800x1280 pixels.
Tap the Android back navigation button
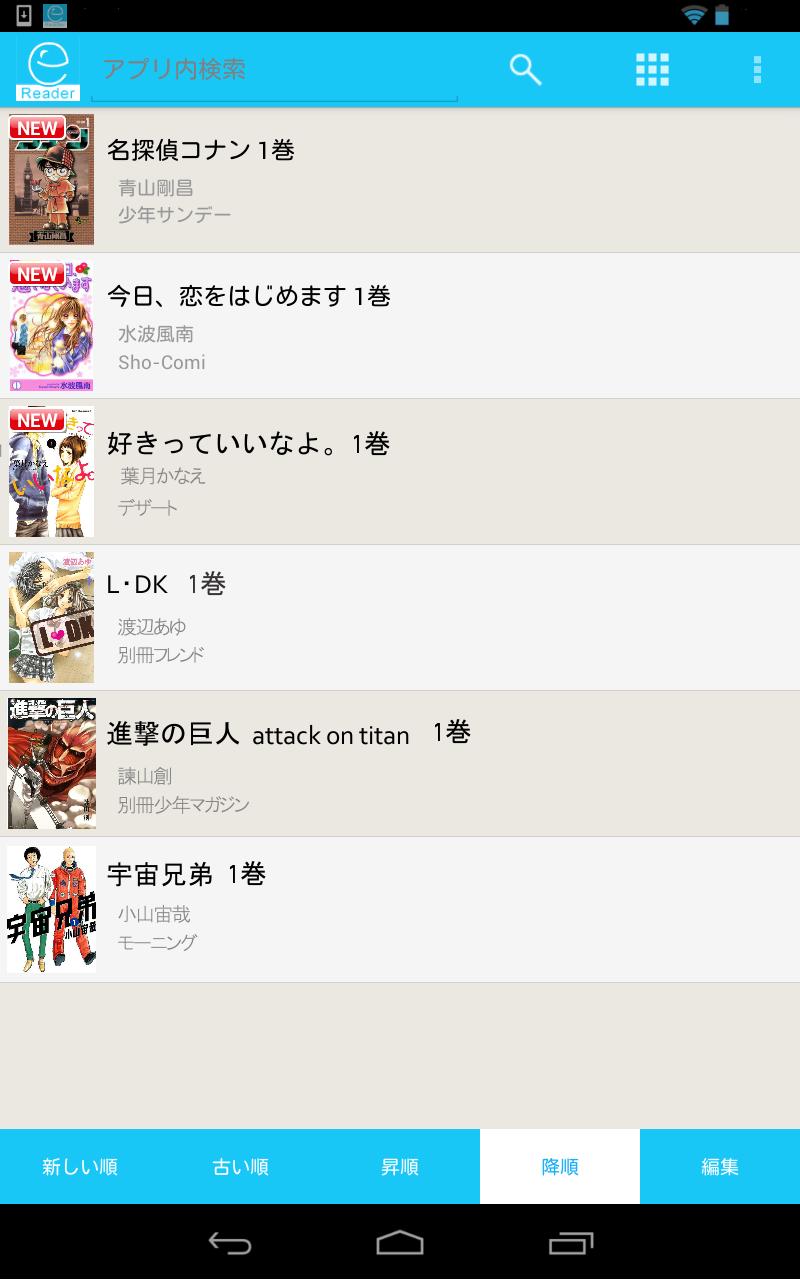(228, 1244)
